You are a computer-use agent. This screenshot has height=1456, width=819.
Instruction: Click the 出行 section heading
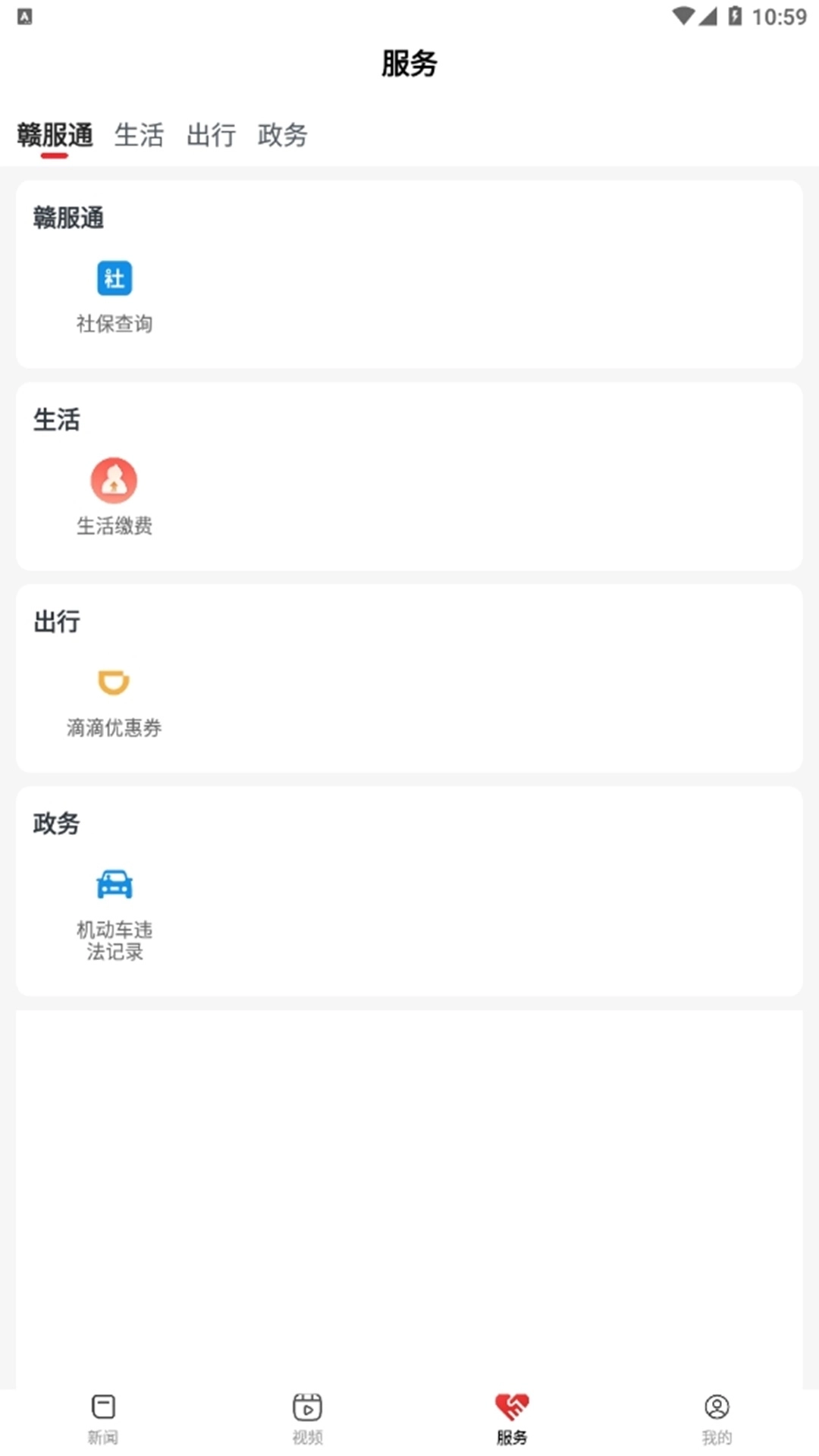pos(55,622)
